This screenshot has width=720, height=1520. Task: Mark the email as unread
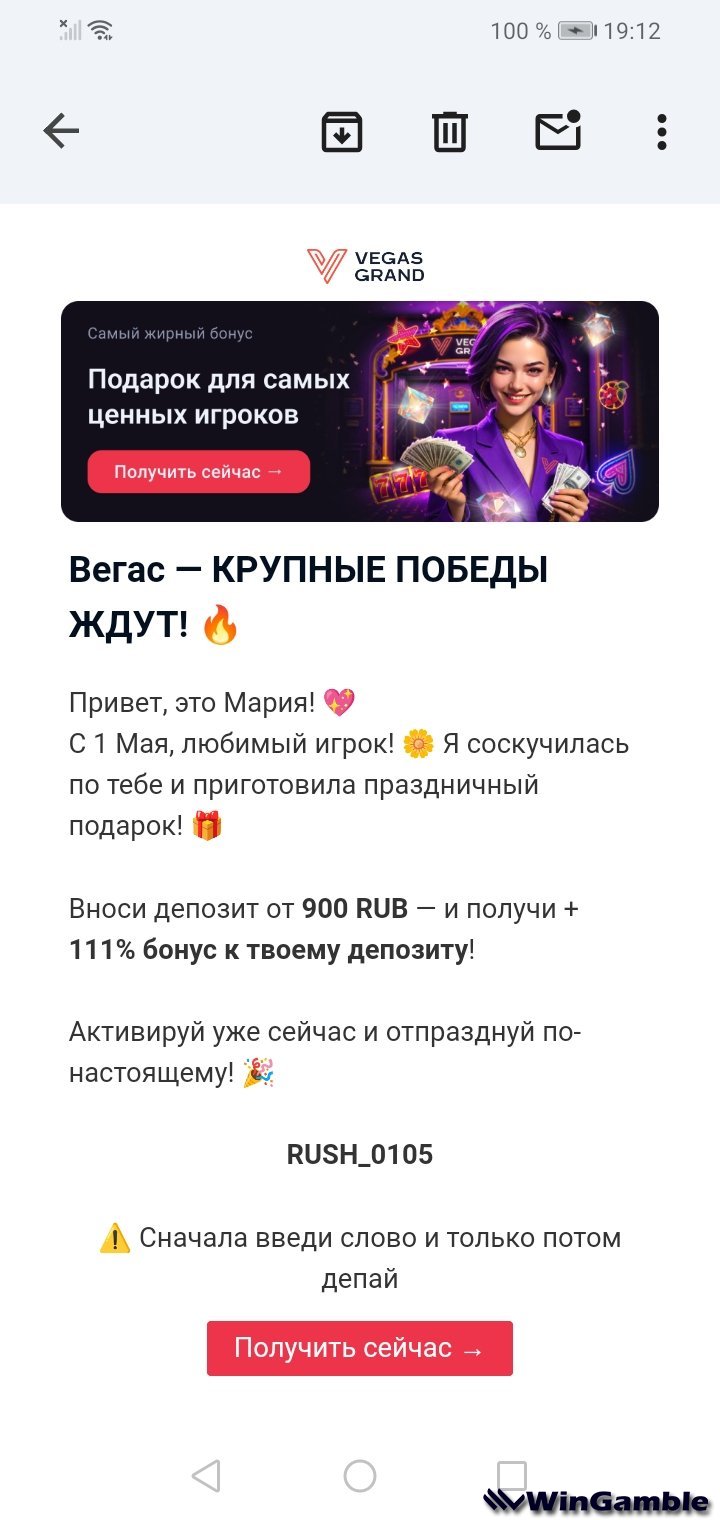tap(558, 131)
